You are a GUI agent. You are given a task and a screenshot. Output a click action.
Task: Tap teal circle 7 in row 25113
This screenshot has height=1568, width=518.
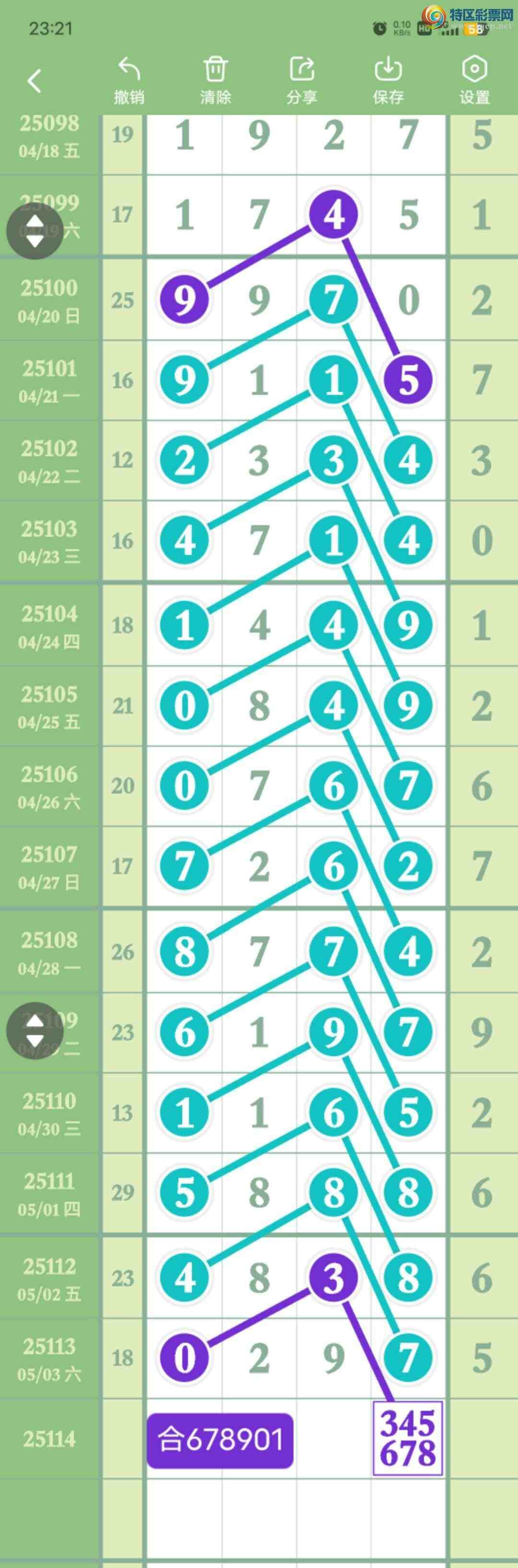(408, 1358)
